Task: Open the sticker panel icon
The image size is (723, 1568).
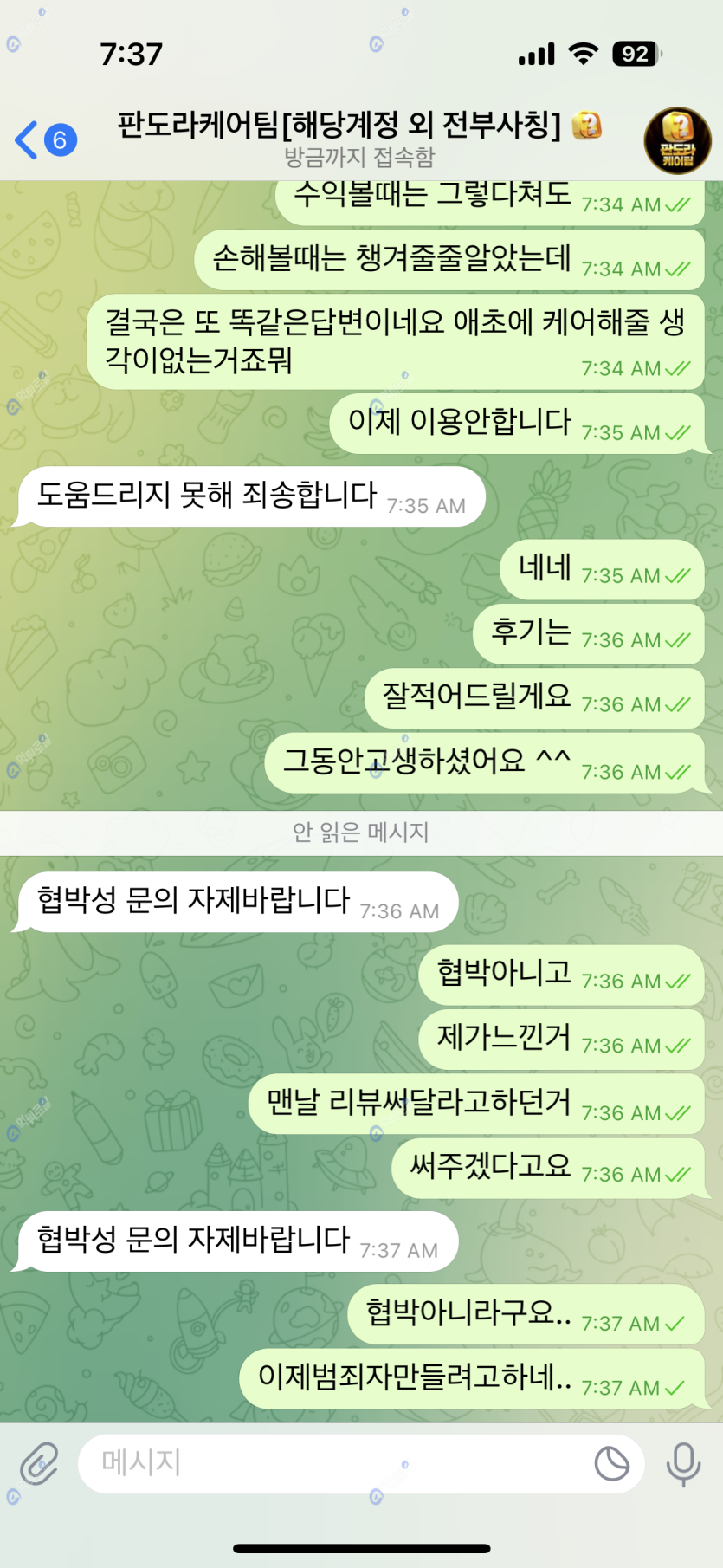Action: click(x=611, y=1463)
